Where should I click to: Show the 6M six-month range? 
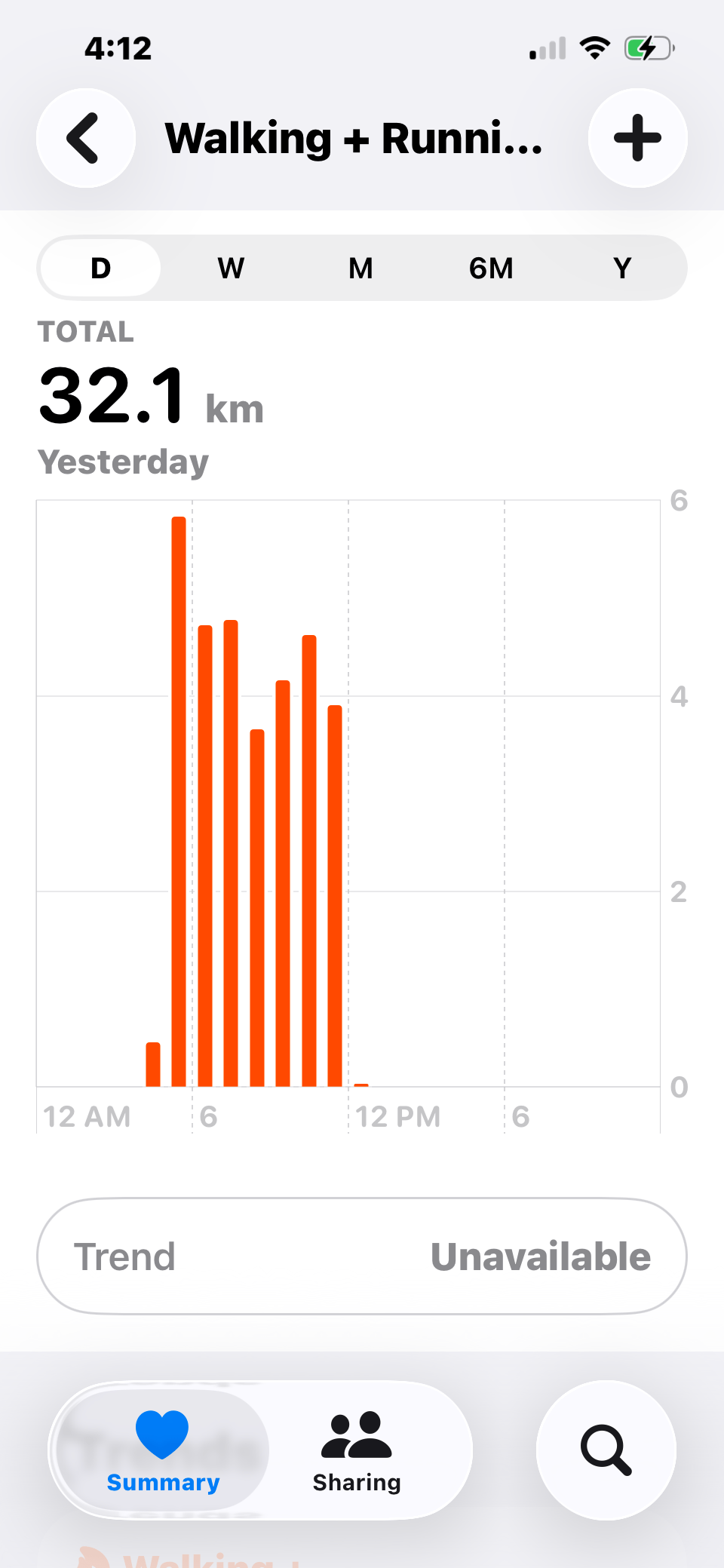coord(491,268)
